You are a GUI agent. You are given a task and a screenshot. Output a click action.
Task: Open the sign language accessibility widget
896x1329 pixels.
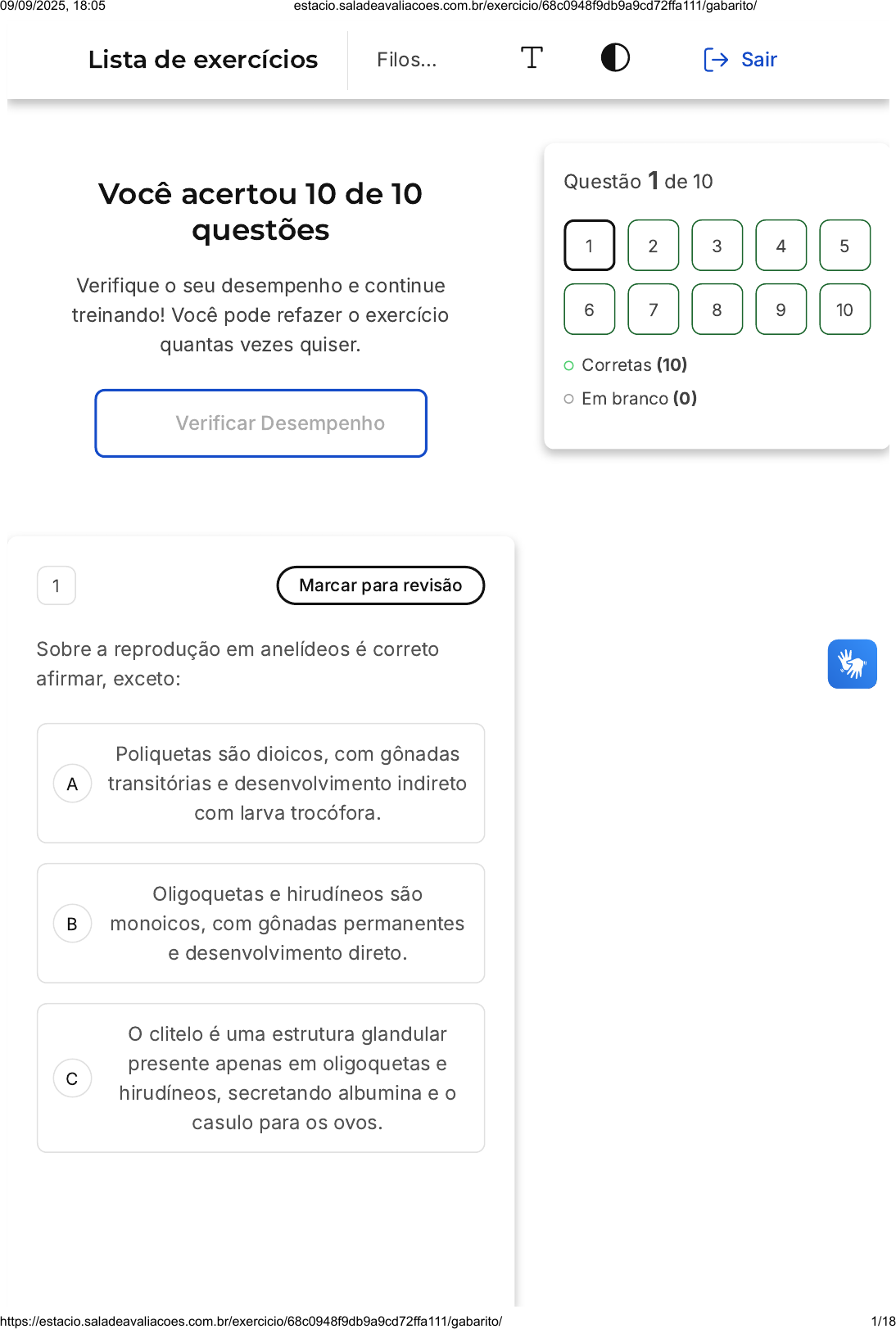click(852, 664)
